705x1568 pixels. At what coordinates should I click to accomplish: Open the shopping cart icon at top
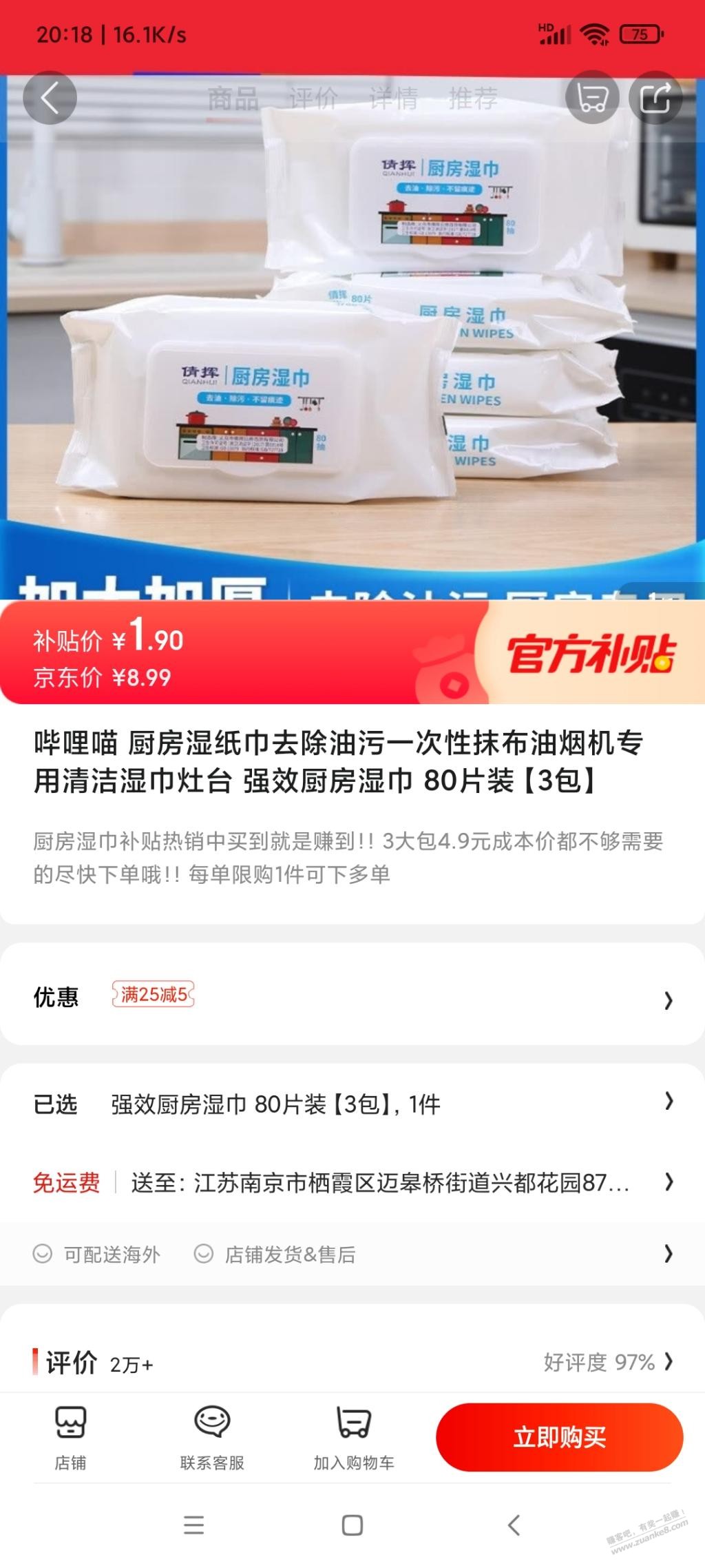coord(592,98)
